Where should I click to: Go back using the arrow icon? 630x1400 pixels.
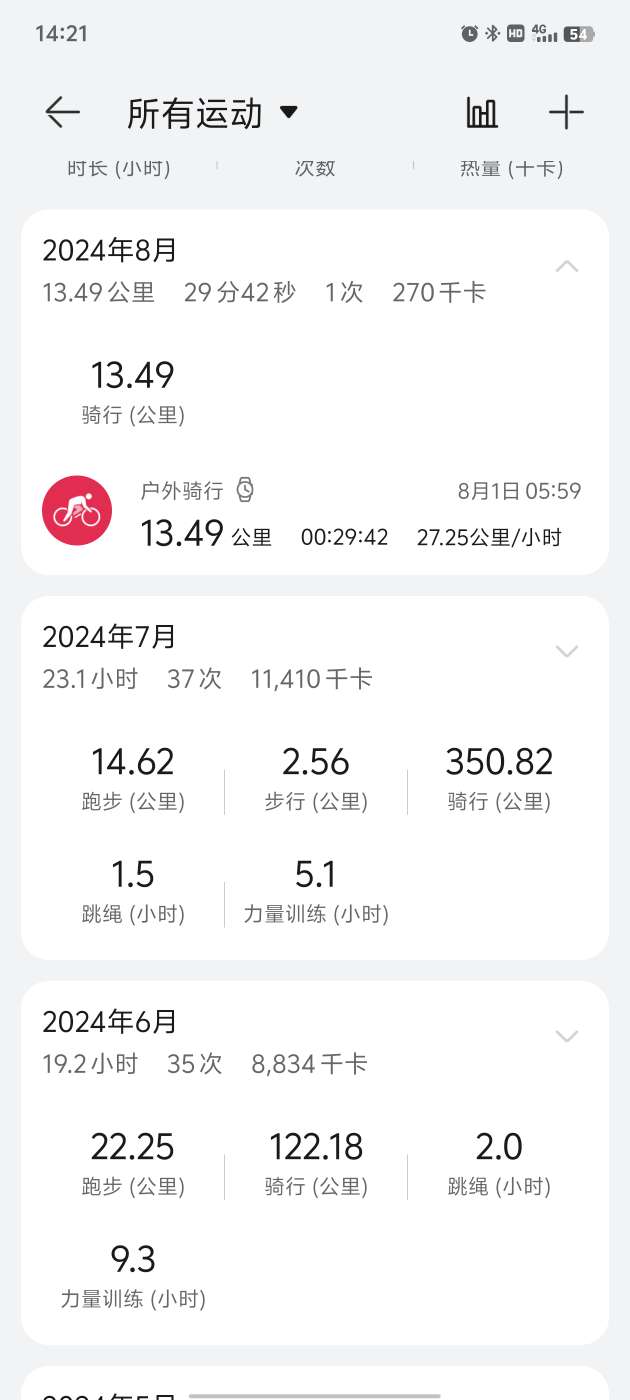(62, 112)
